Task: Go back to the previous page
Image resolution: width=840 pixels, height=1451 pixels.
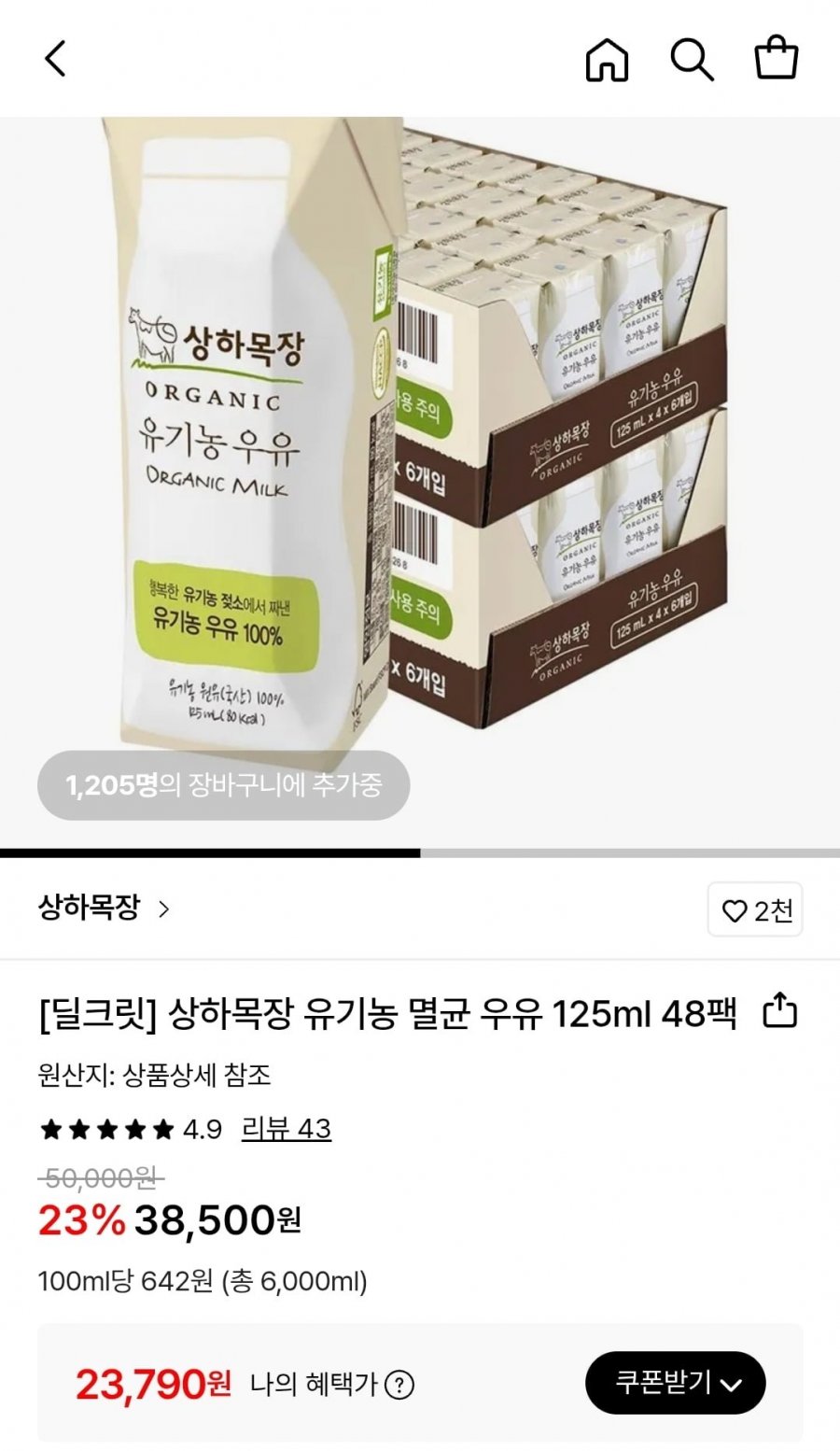Action: click(56, 59)
